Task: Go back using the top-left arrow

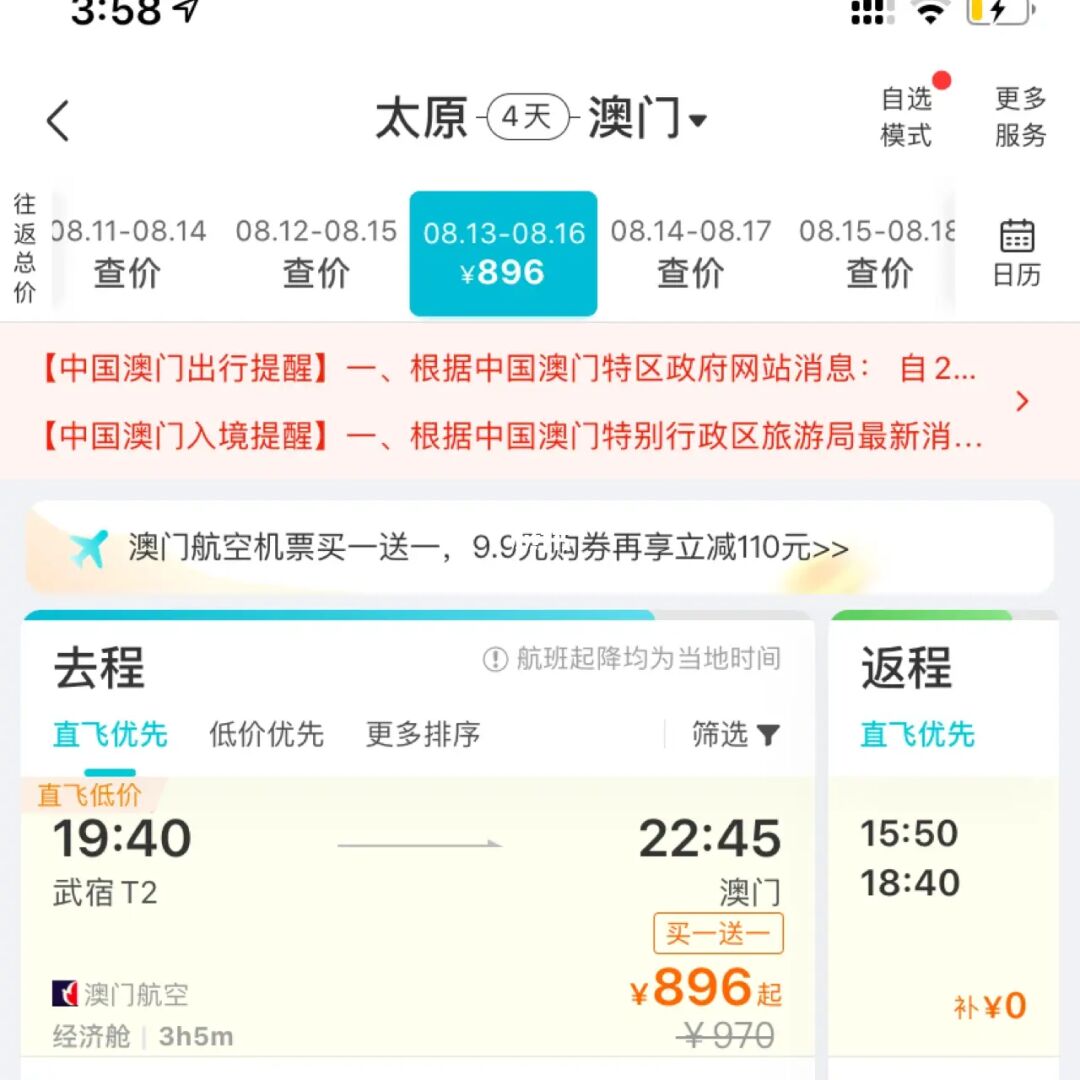Action: (x=58, y=121)
